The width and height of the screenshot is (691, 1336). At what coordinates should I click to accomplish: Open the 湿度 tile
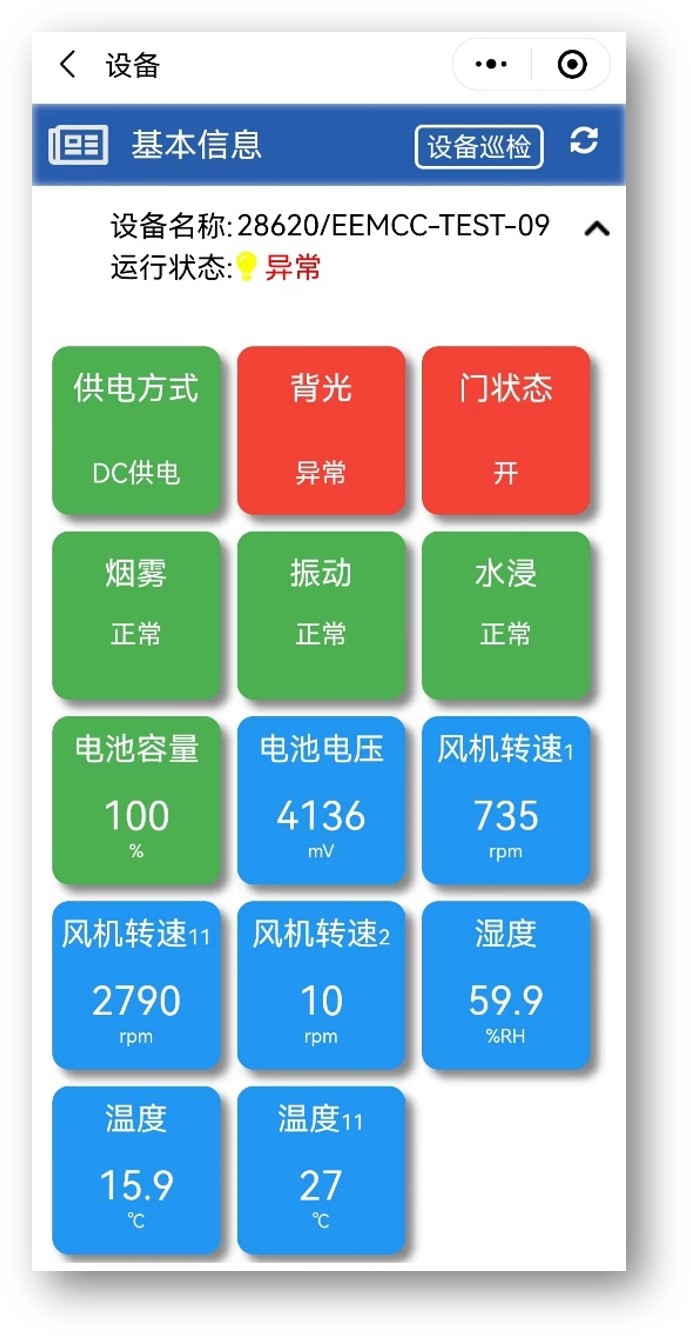506,985
